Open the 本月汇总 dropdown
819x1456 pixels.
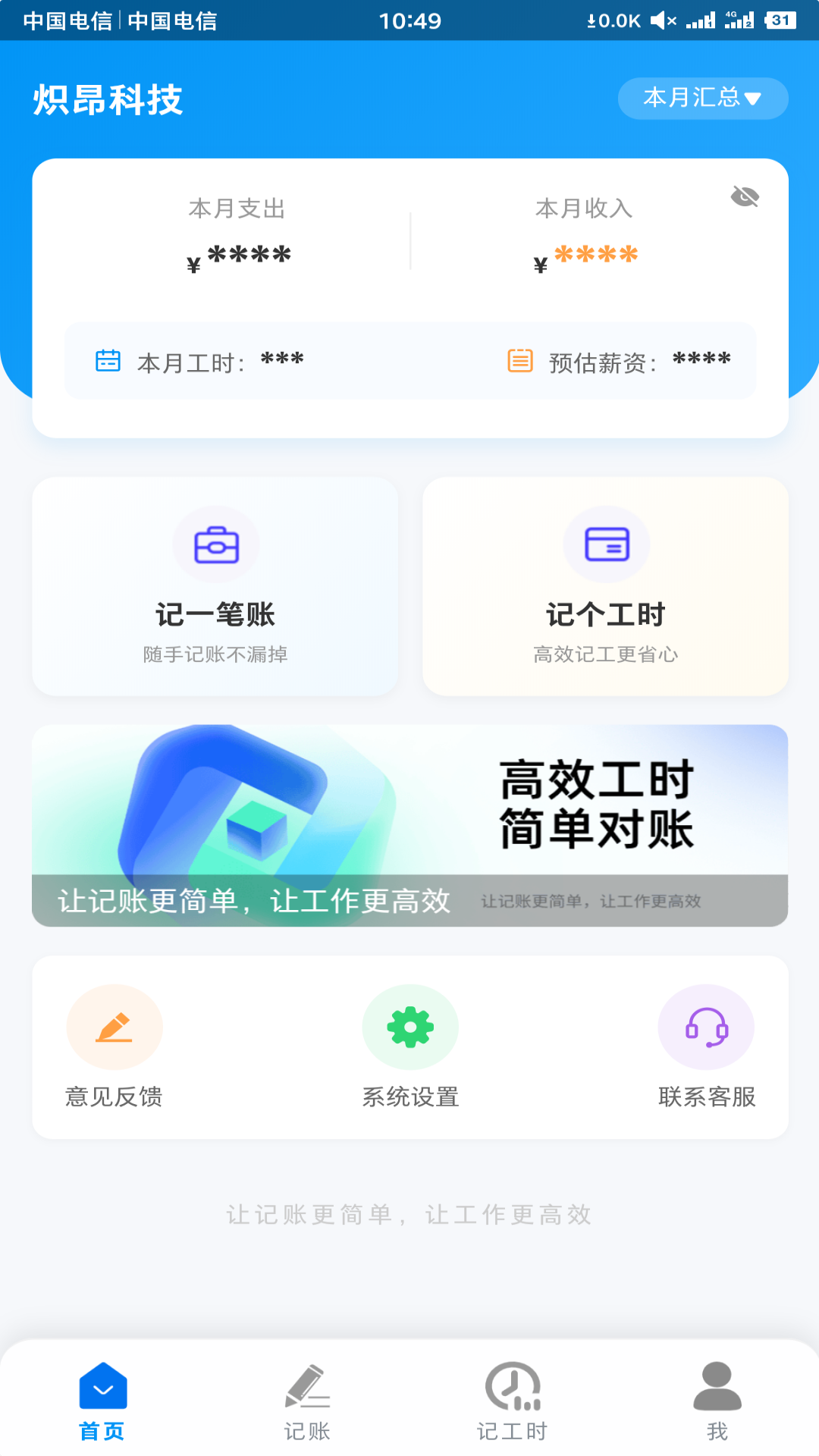pyautogui.click(x=701, y=98)
